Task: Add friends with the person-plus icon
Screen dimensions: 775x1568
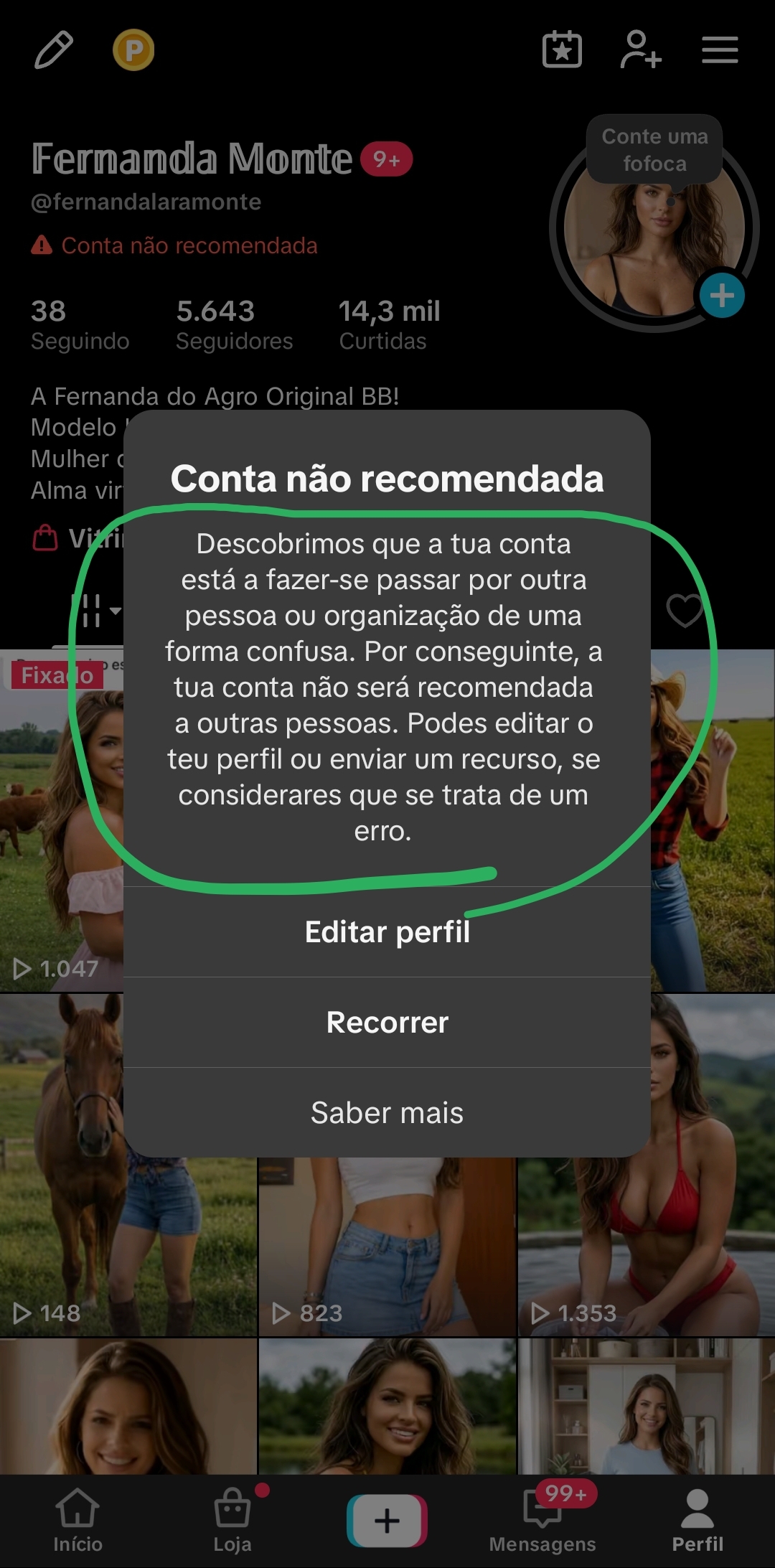Action: point(640,50)
